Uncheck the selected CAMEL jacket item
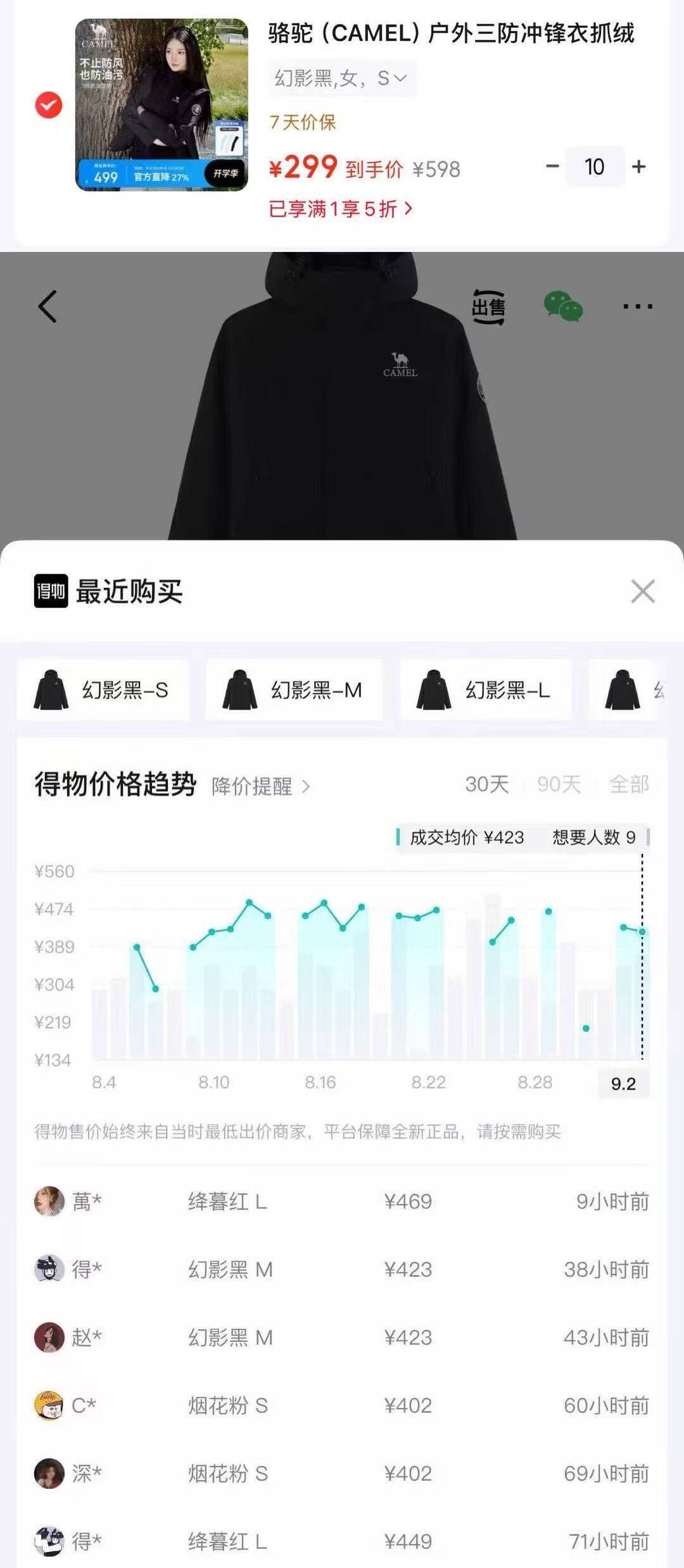The image size is (684, 1568). [48, 105]
